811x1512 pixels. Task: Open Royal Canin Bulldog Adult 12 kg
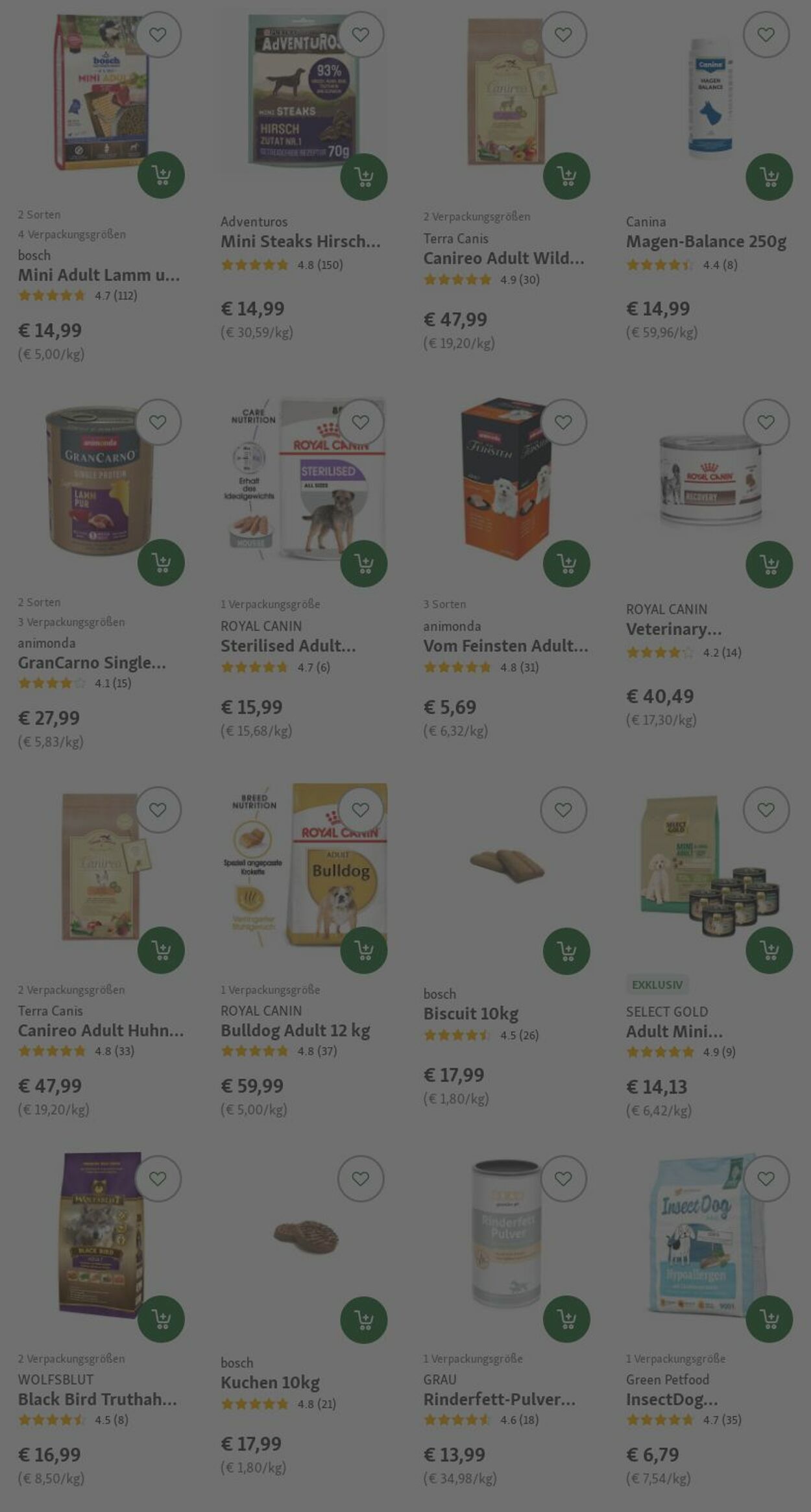coord(295,1030)
